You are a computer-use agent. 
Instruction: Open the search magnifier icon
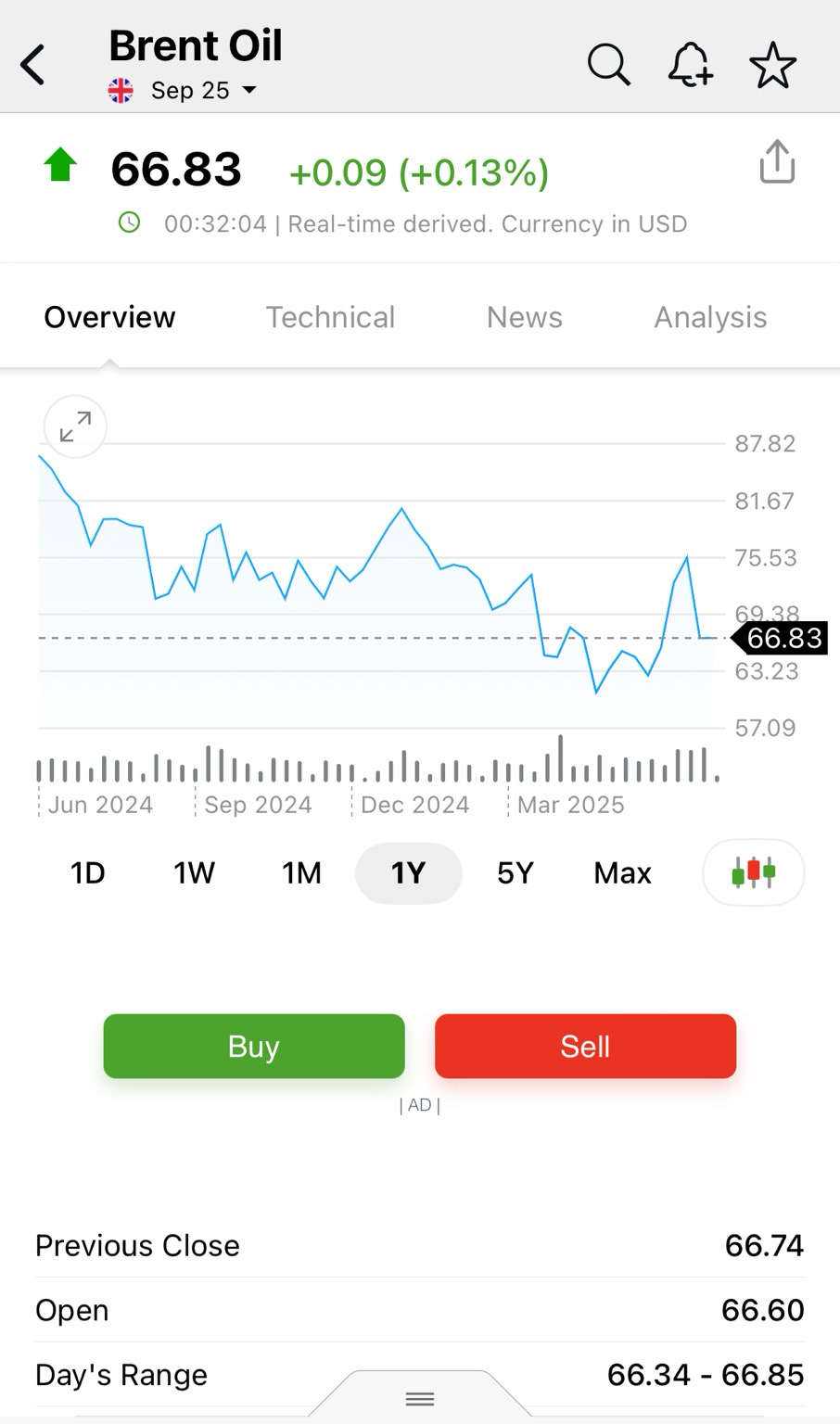tap(608, 65)
